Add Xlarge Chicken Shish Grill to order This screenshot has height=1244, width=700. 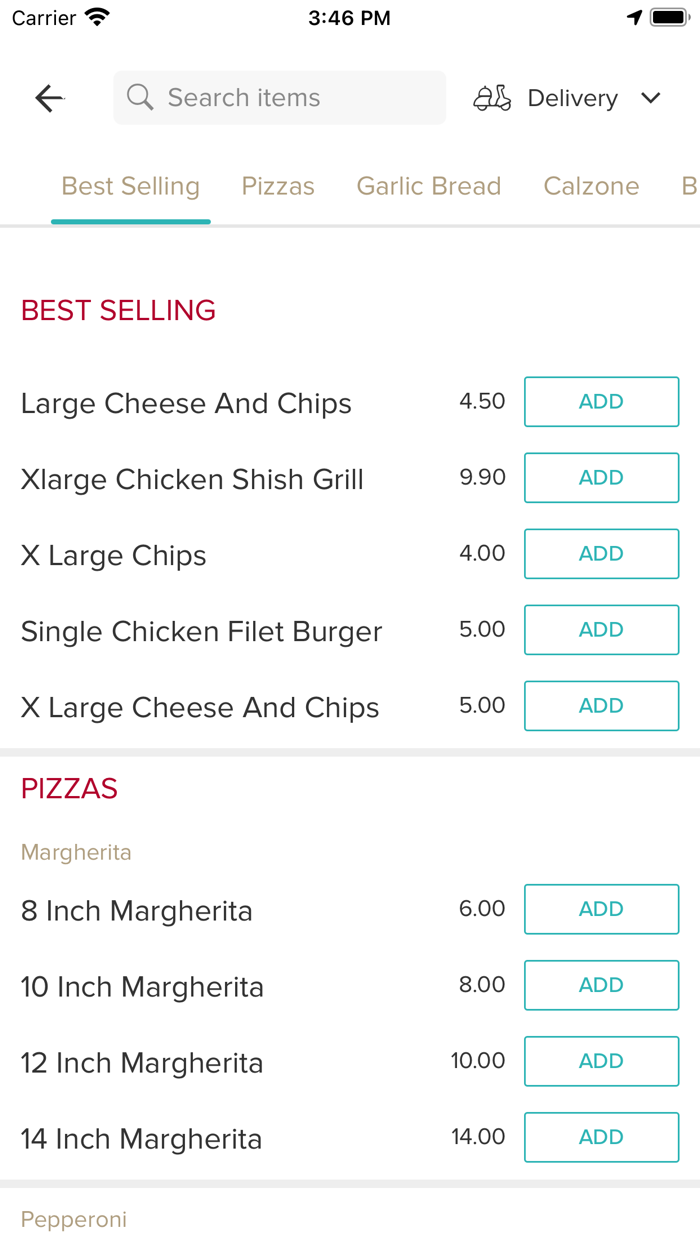[601, 478]
